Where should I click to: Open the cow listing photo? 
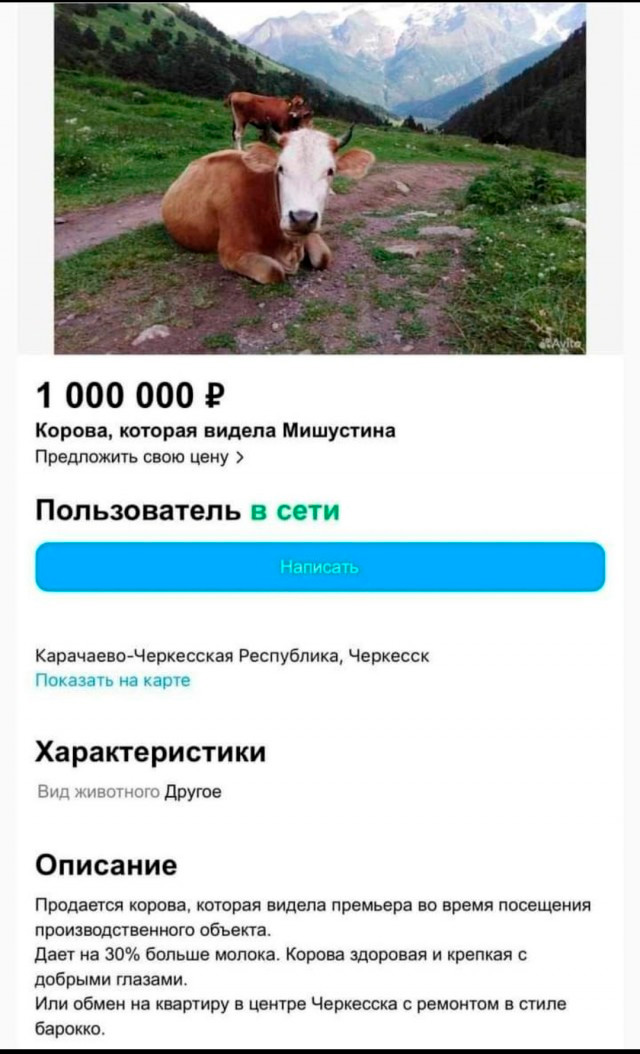coord(320,178)
